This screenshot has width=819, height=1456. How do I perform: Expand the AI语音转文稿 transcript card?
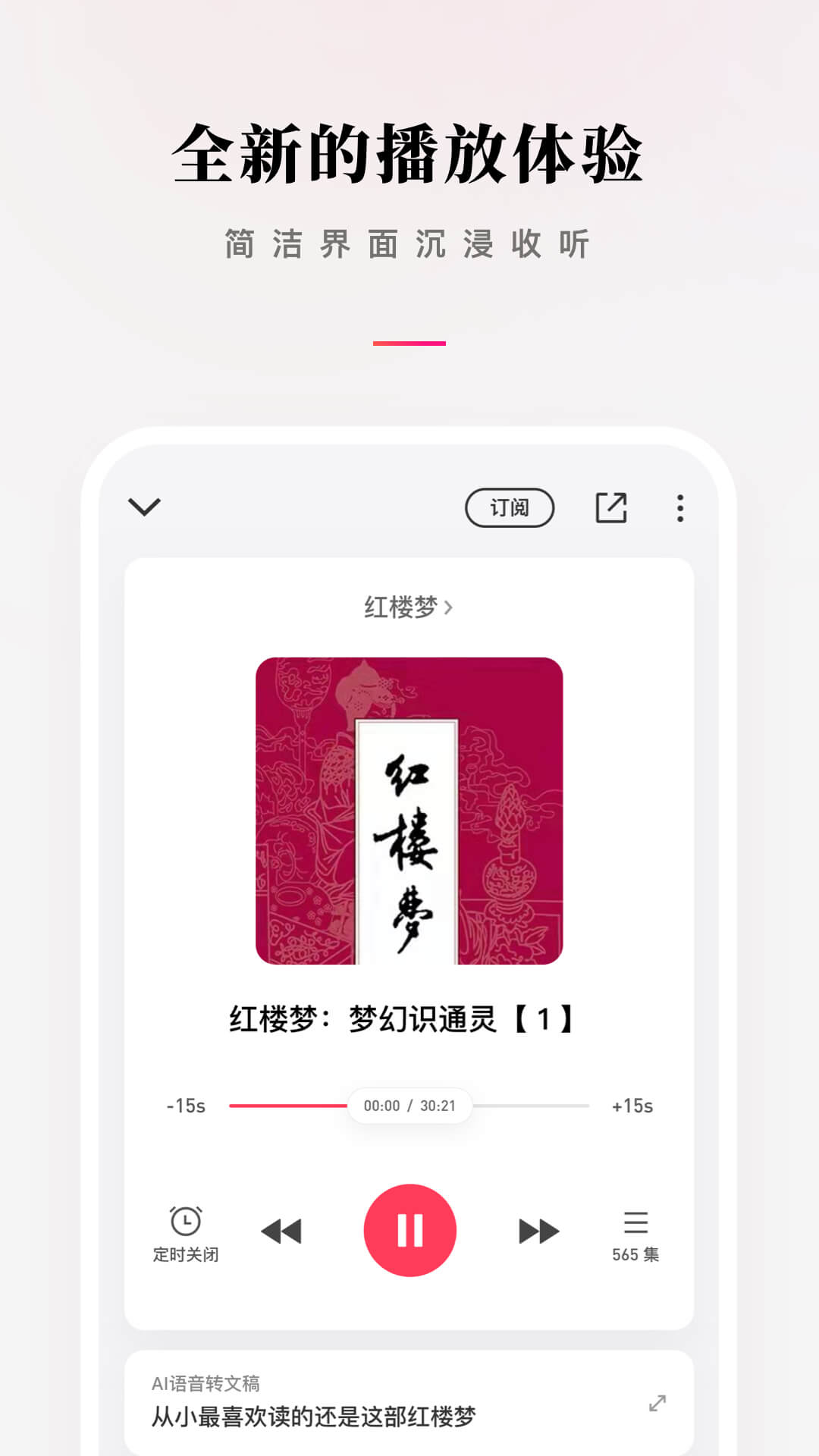[x=409, y=1403]
